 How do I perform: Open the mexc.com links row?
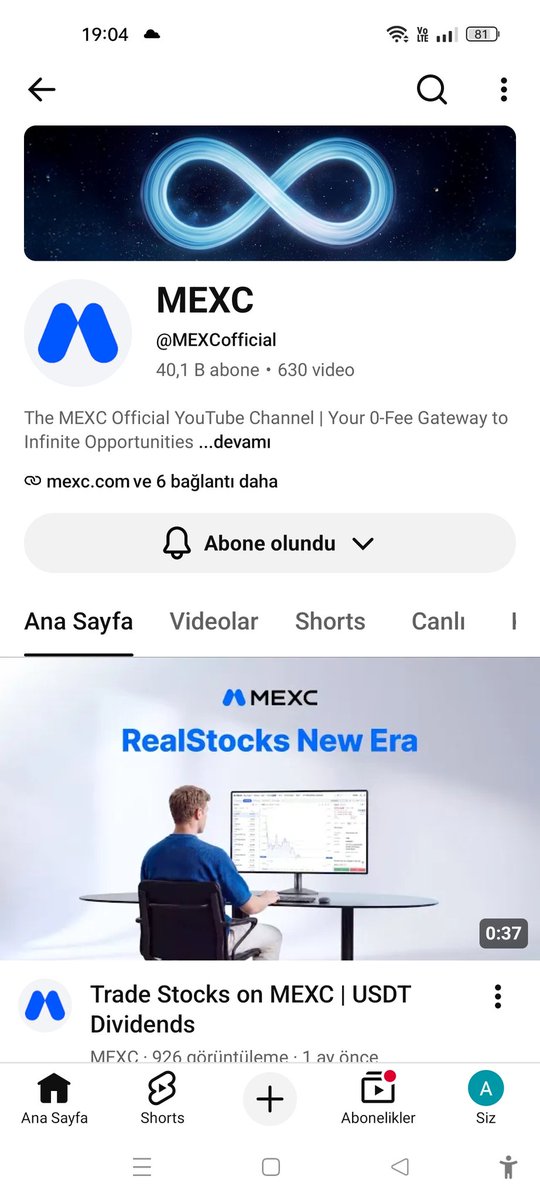(151, 481)
